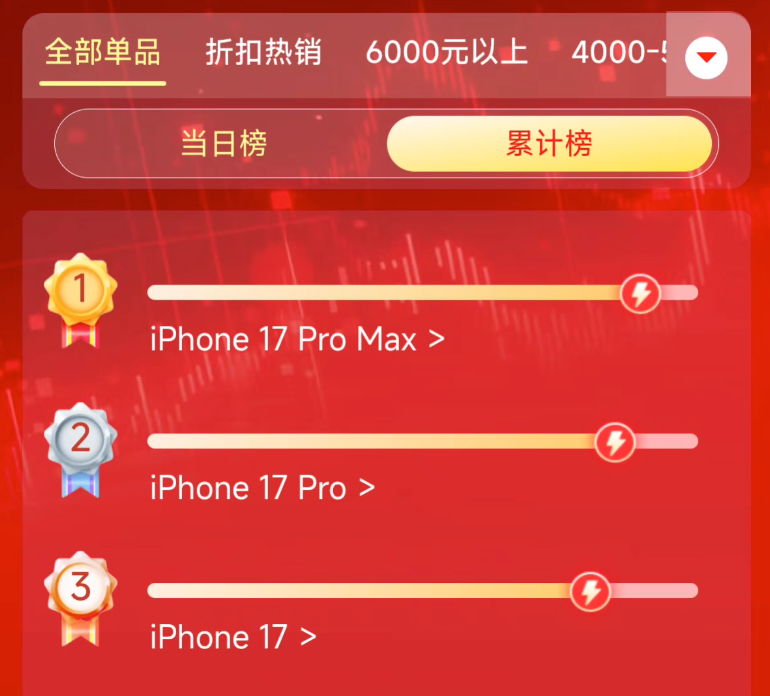
Task: Select the 累计榜 ranking
Action: [549, 145]
